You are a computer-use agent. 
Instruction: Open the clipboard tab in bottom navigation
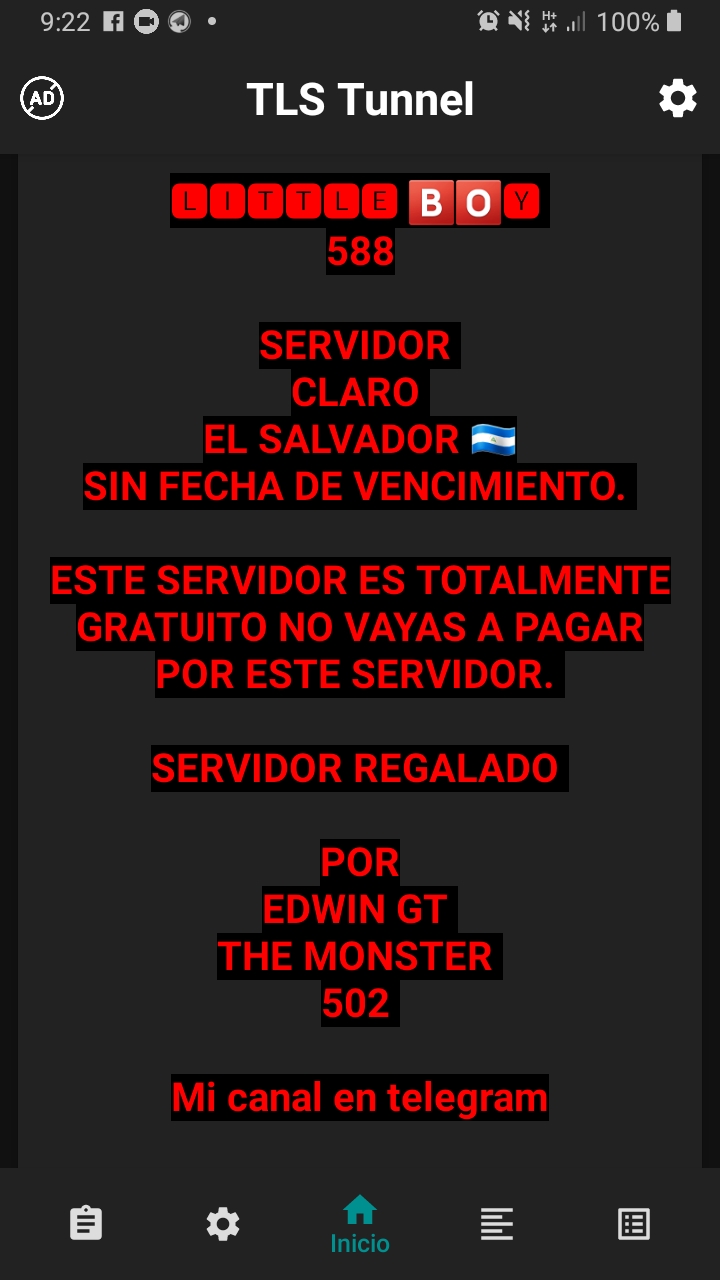(86, 1223)
